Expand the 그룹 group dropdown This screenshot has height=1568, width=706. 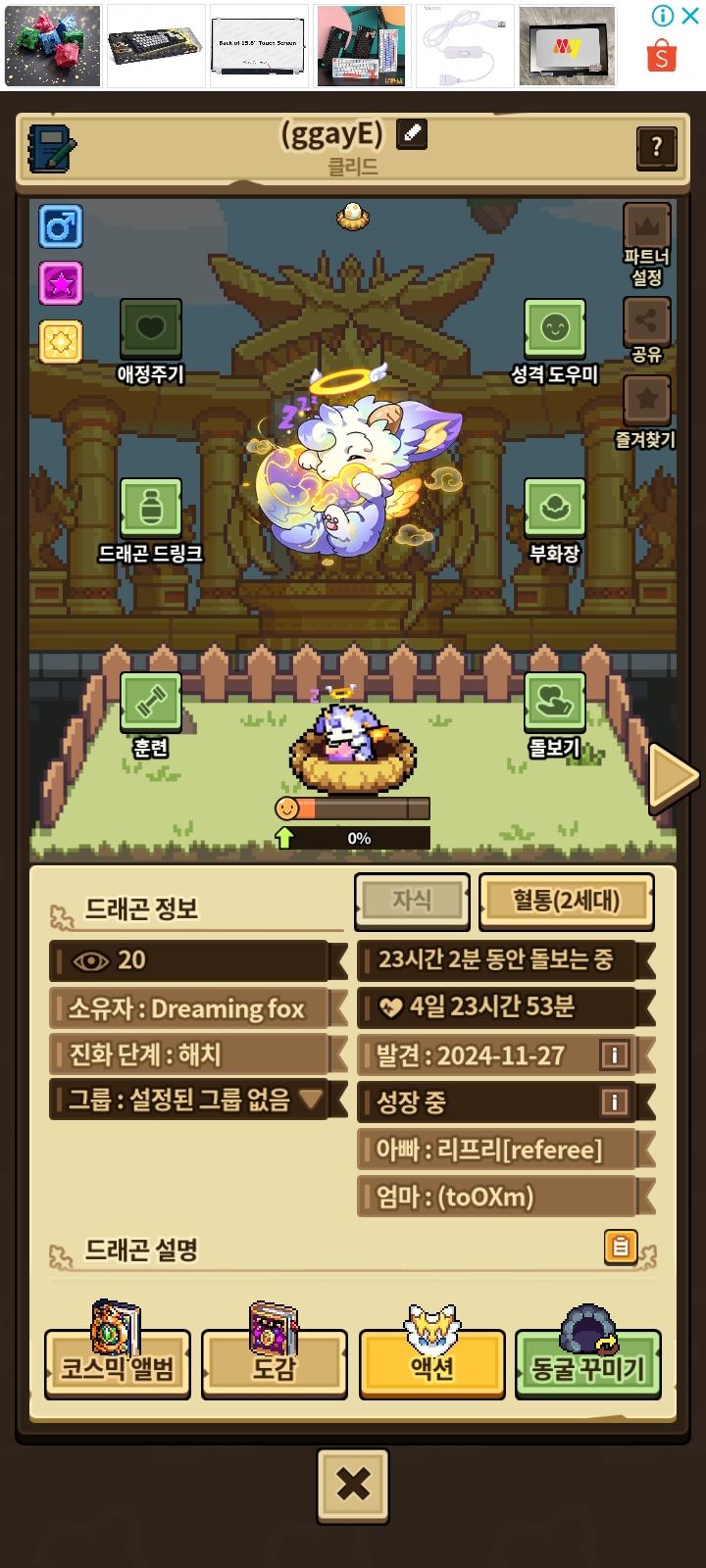(311, 1099)
